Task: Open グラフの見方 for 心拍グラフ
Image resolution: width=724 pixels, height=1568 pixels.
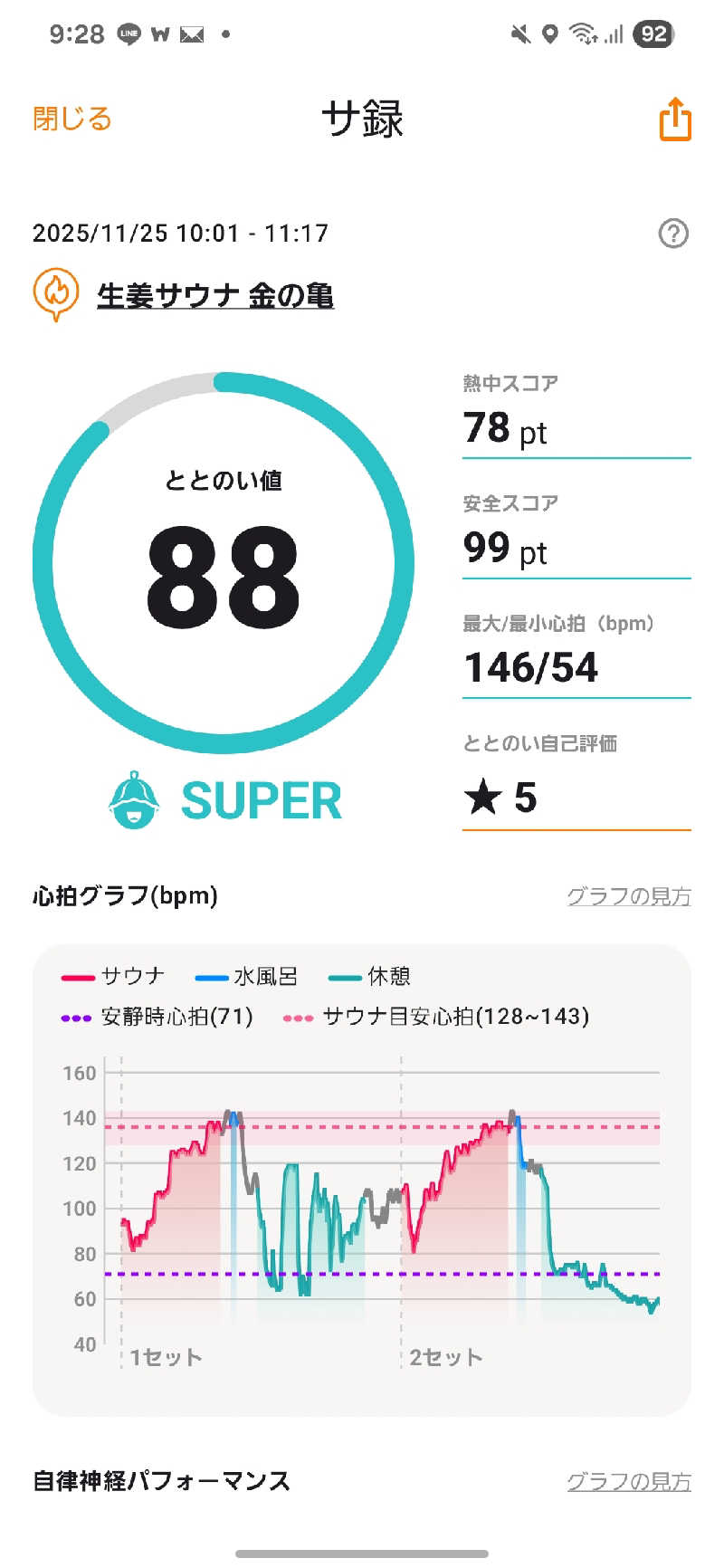Action: (628, 896)
